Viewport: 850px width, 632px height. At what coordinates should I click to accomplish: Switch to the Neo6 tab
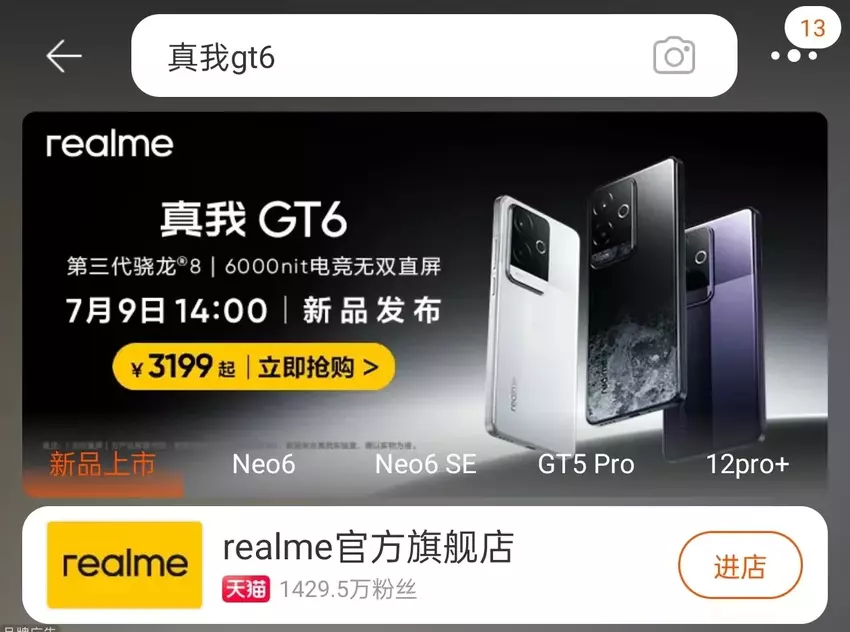(x=264, y=465)
